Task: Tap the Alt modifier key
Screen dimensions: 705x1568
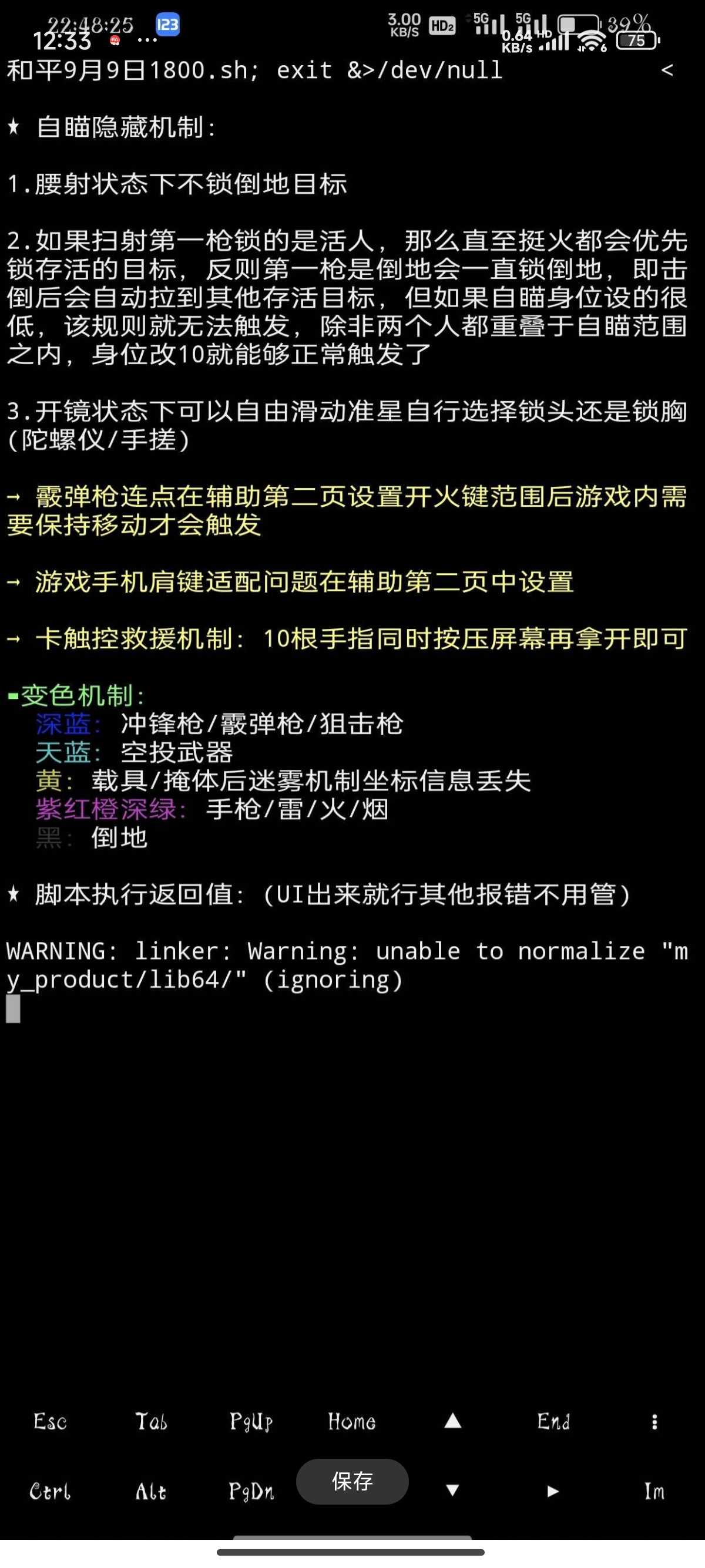Action: click(150, 1491)
